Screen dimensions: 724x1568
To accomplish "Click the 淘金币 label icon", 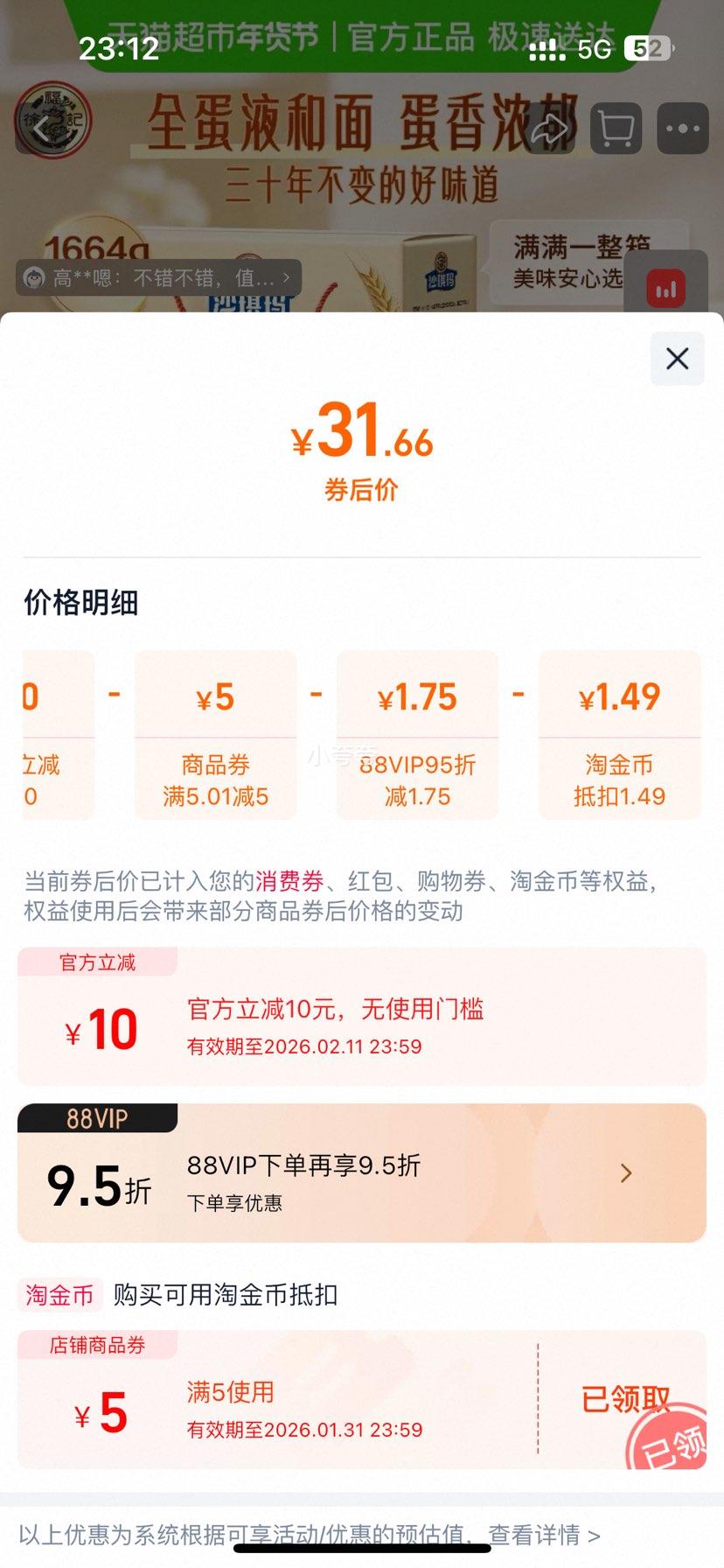I will pyautogui.click(x=57, y=1298).
